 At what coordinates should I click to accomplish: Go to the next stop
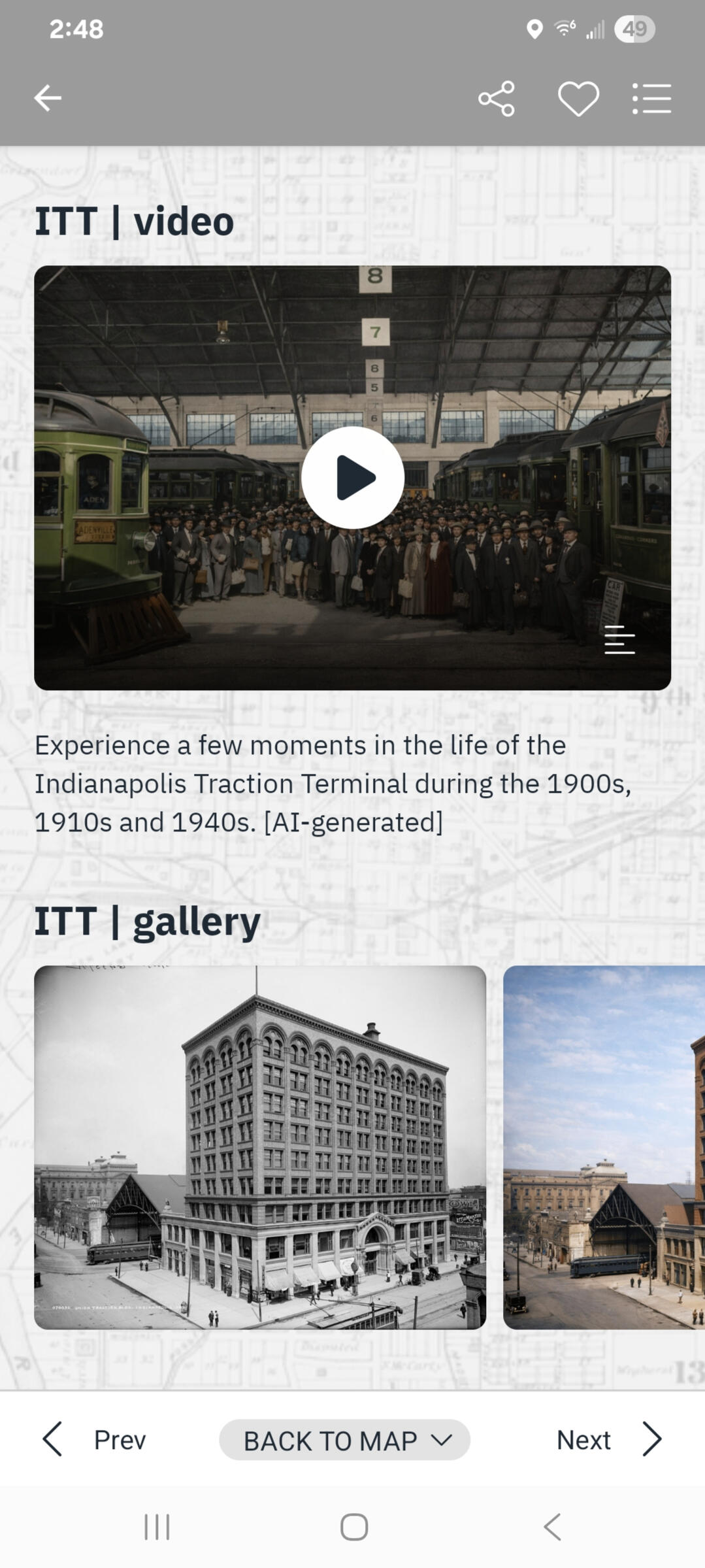click(x=608, y=1440)
